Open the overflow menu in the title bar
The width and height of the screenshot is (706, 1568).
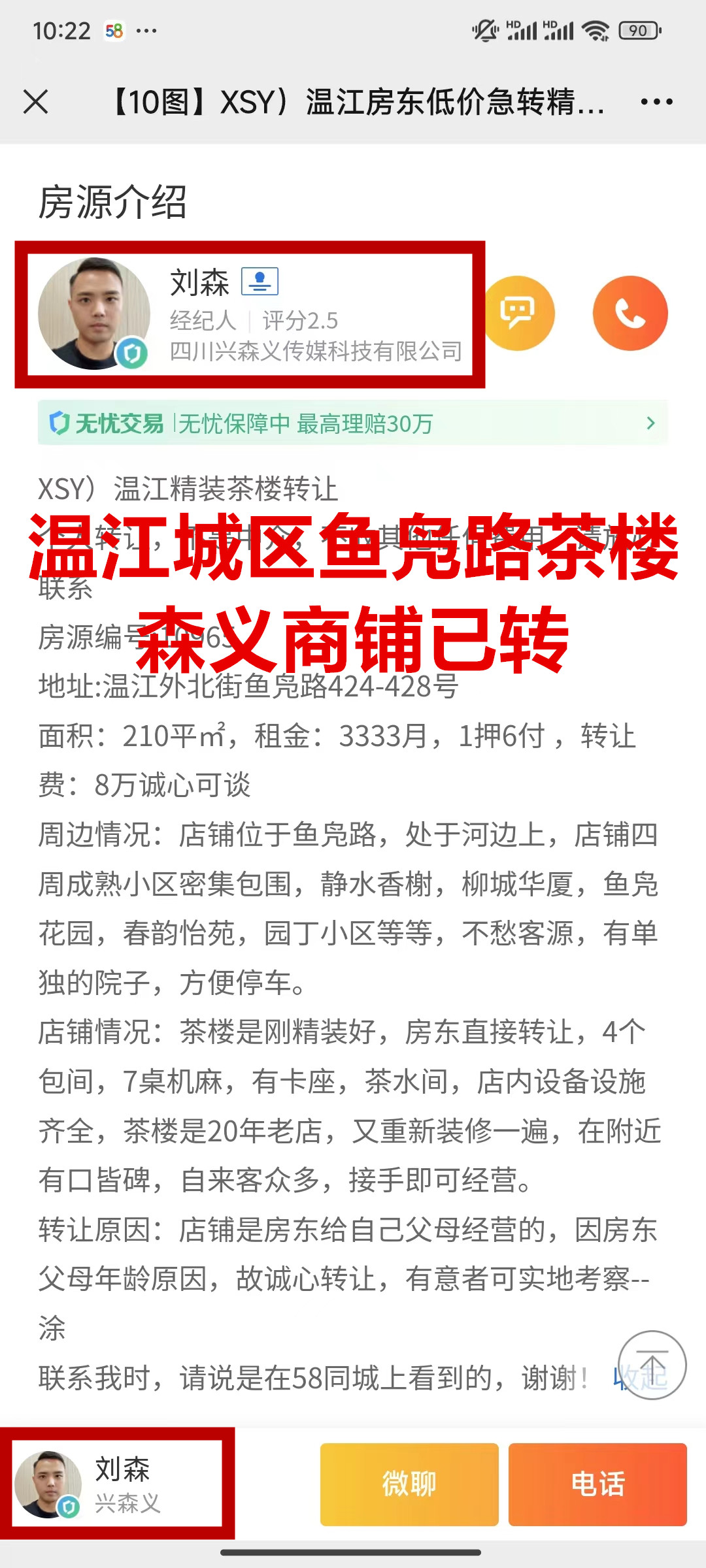pos(656,102)
